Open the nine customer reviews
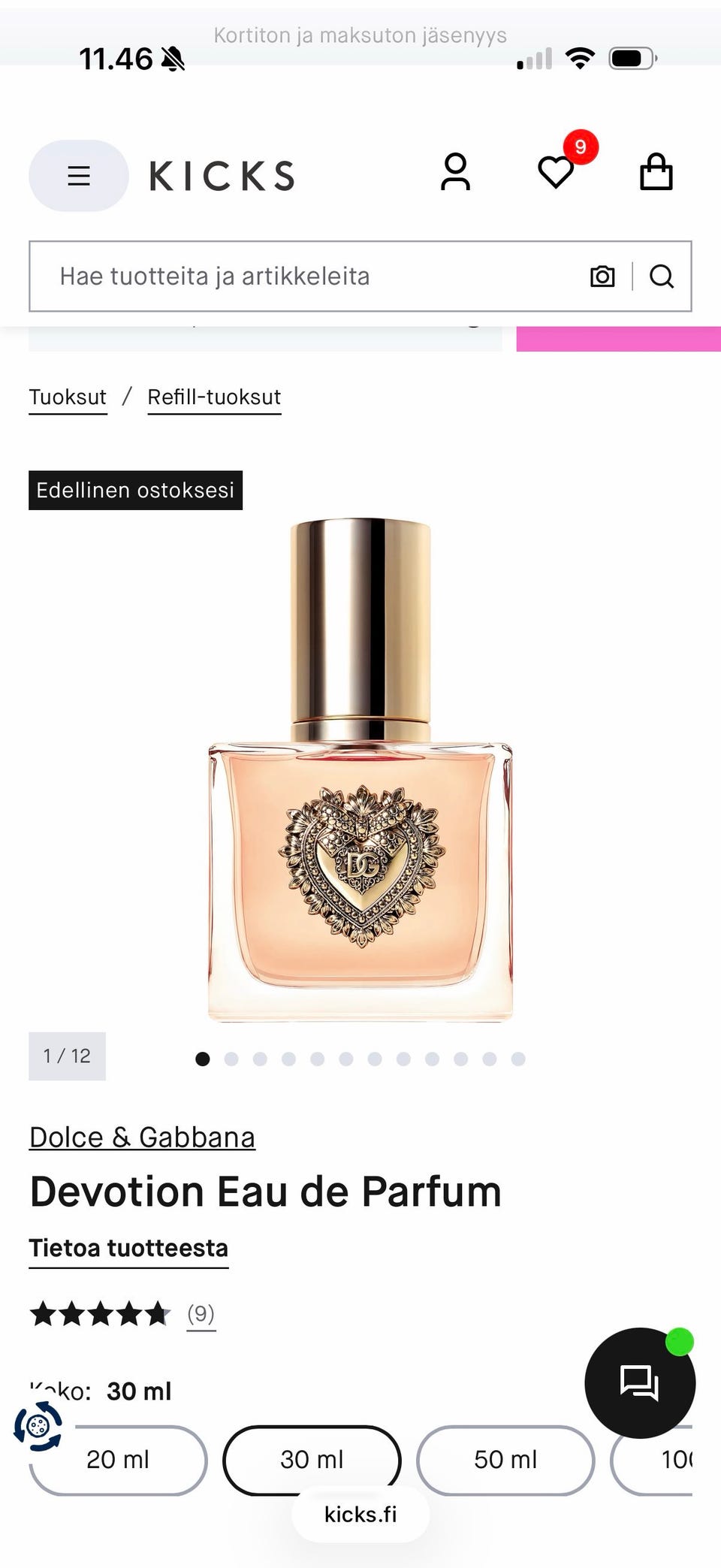The height and width of the screenshot is (1568, 721). (201, 1314)
